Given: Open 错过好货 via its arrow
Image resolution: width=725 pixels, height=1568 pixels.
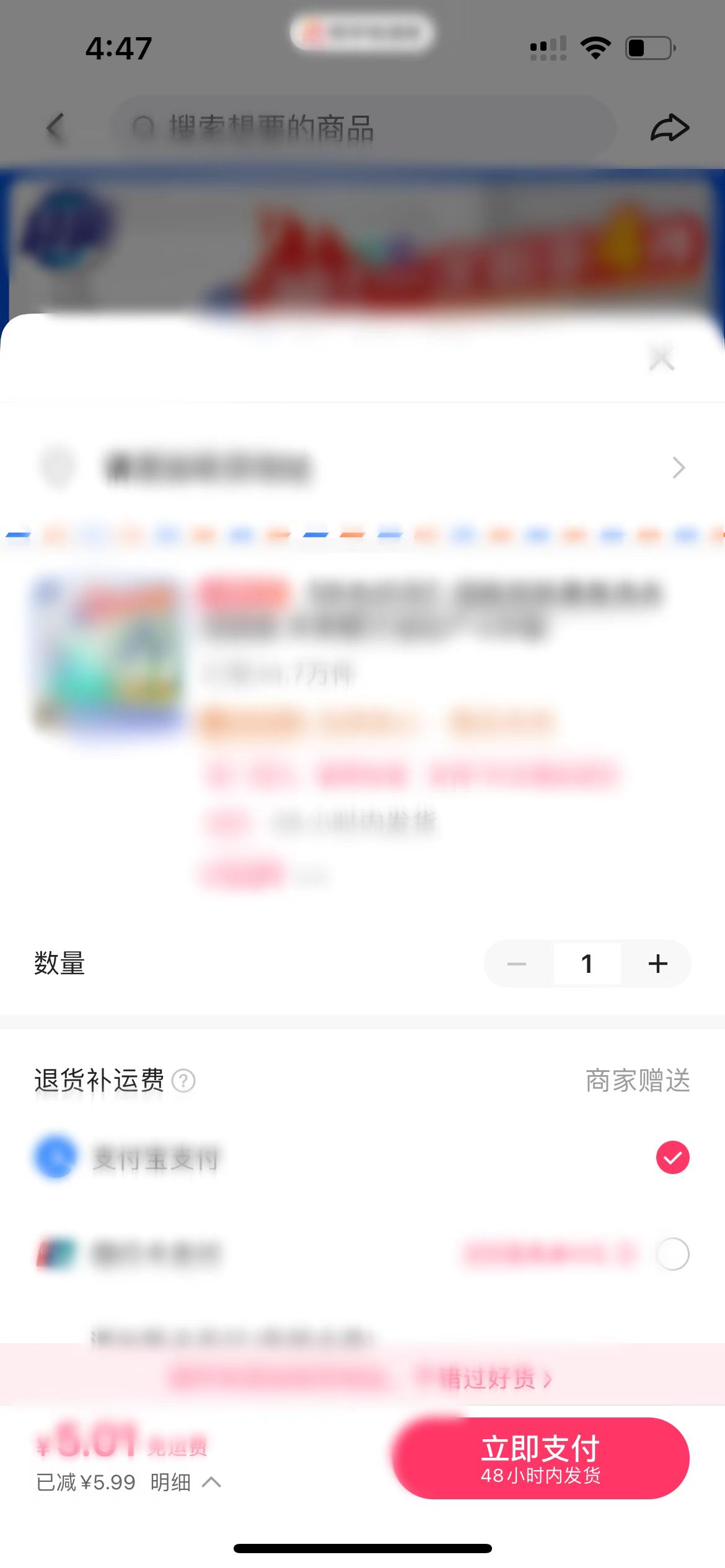Looking at the screenshot, I should point(548,1379).
